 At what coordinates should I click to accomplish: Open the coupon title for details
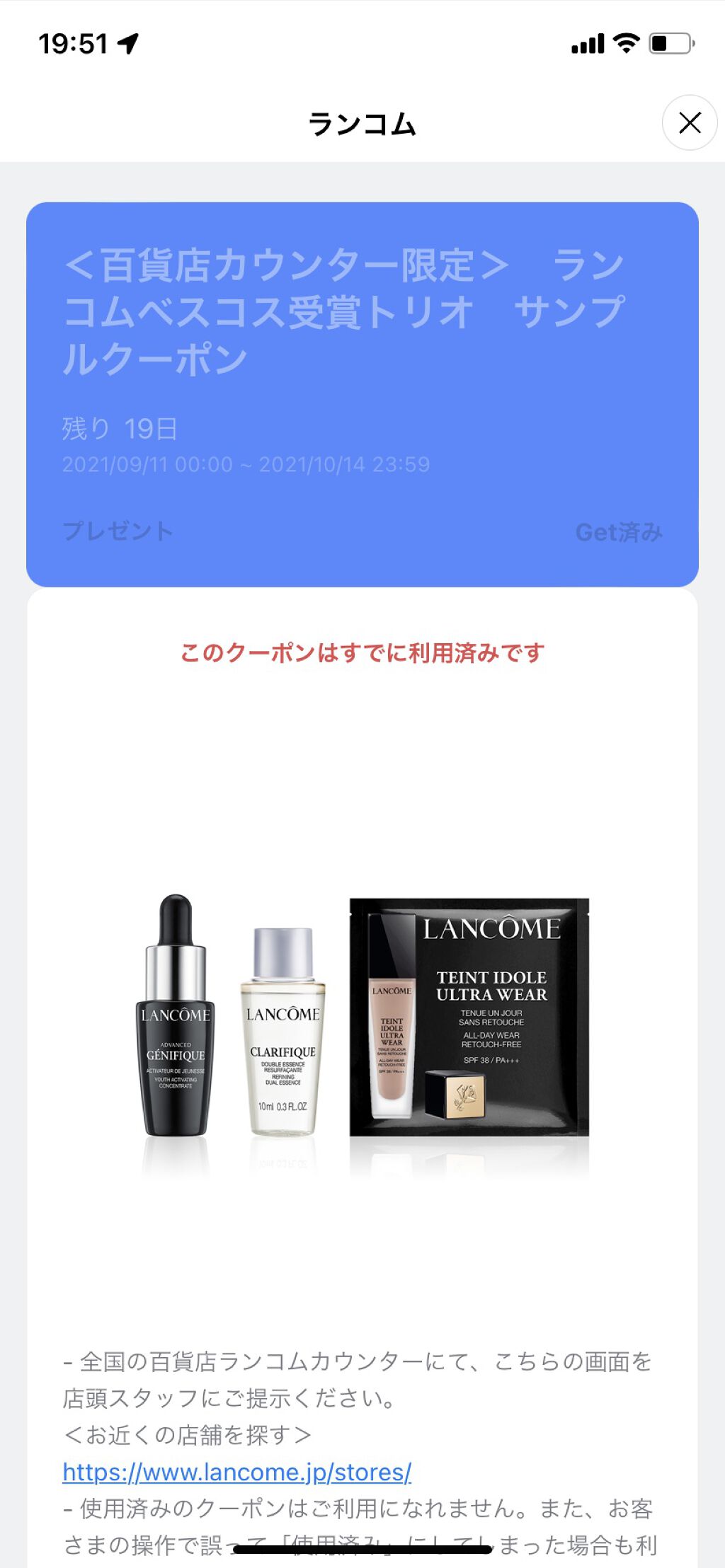pos(340,308)
